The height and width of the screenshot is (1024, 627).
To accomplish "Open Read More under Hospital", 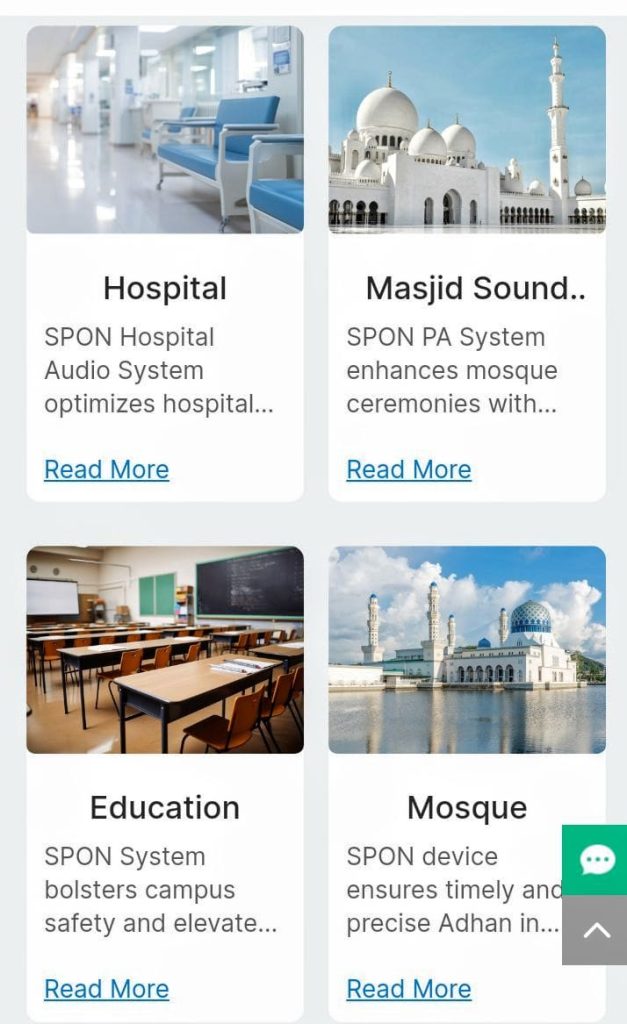I will coord(106,470).
